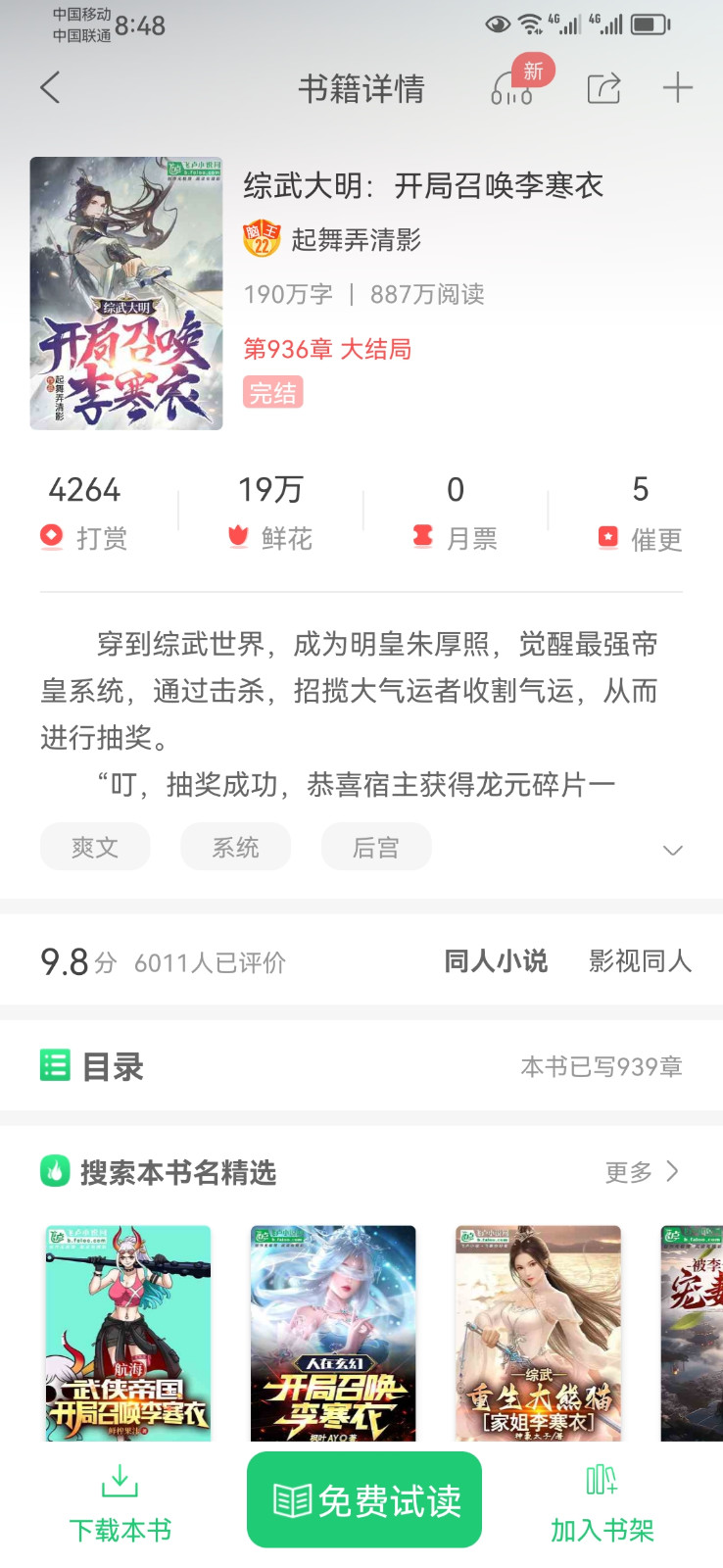This screenshot has height=1568, width=723.
Task: Open the plus menu in top bar
Action: coord(677,88)
